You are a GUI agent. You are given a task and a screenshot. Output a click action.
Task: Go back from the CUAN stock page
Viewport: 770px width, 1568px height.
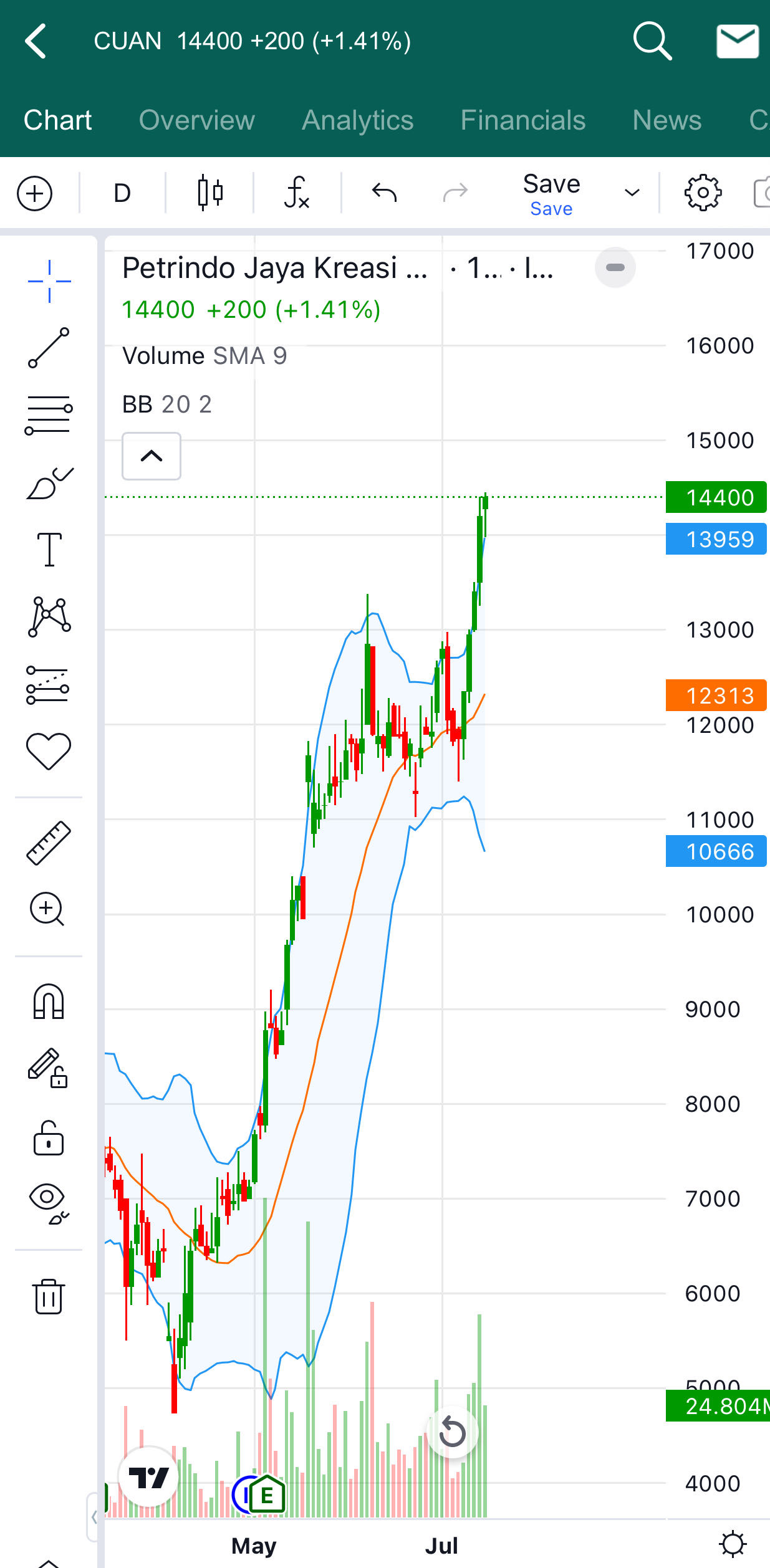(x=36, y=41)
